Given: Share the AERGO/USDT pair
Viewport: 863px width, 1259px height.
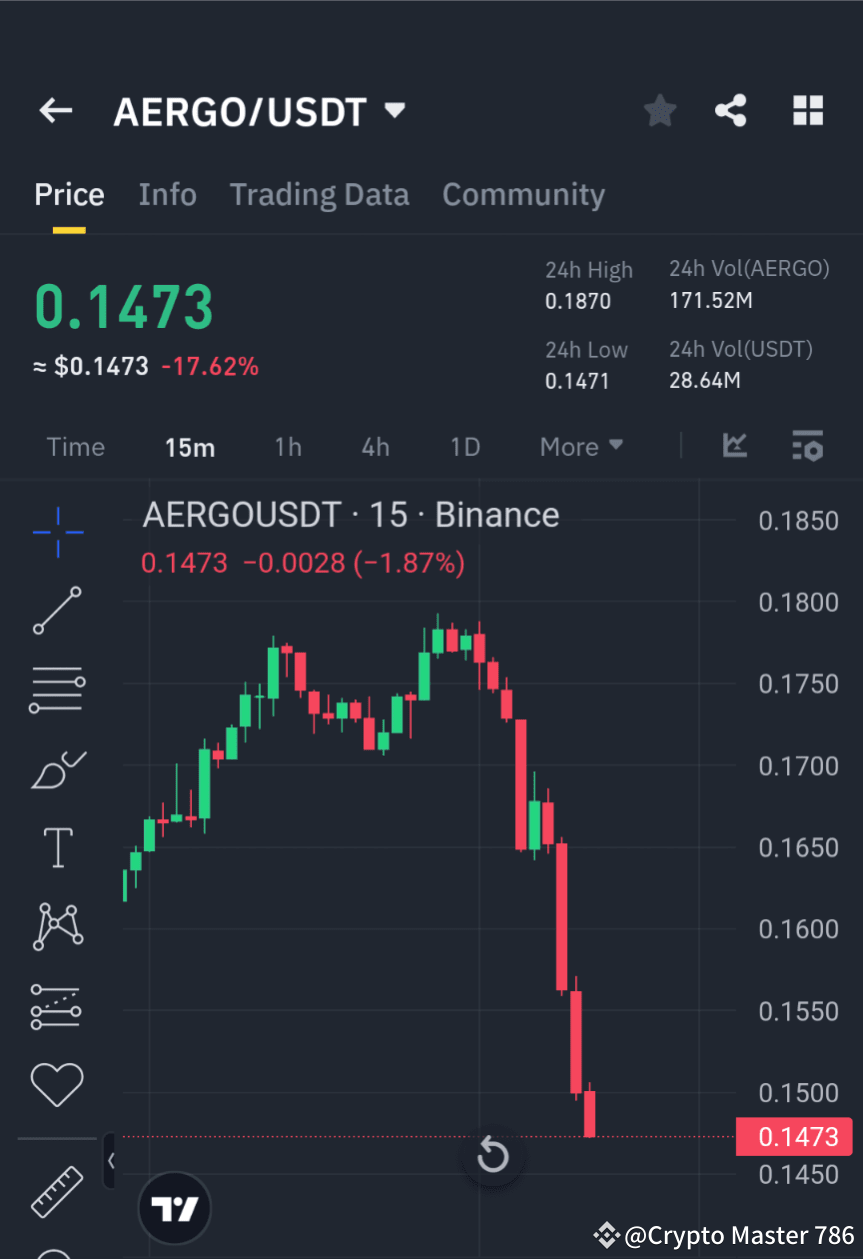Looking at the screenshot, I should (731, 111).
